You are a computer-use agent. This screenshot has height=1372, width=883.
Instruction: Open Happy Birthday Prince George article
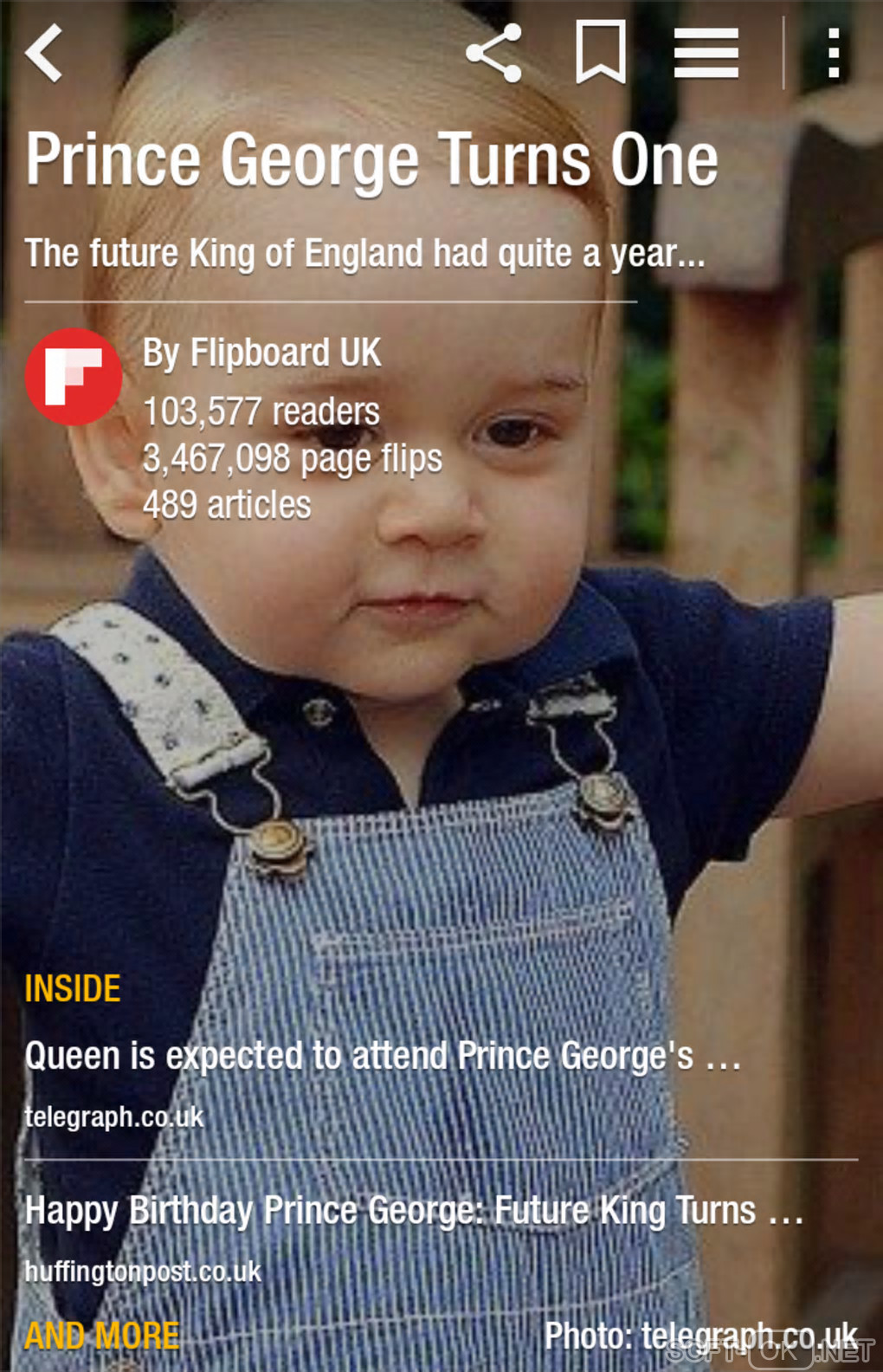414,1211
